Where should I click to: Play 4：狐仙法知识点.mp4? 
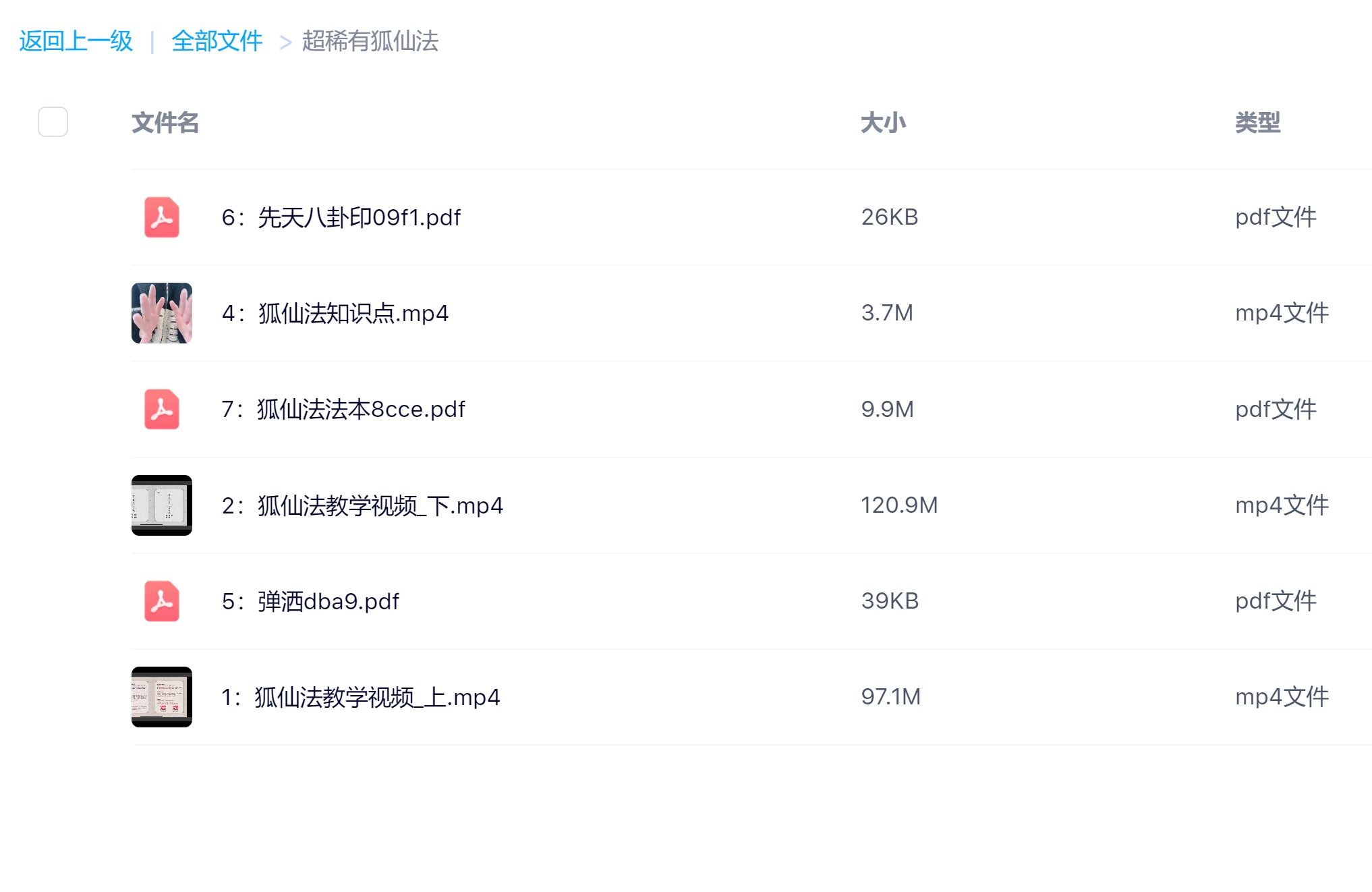pyautogui.click(x=335, y=313)
